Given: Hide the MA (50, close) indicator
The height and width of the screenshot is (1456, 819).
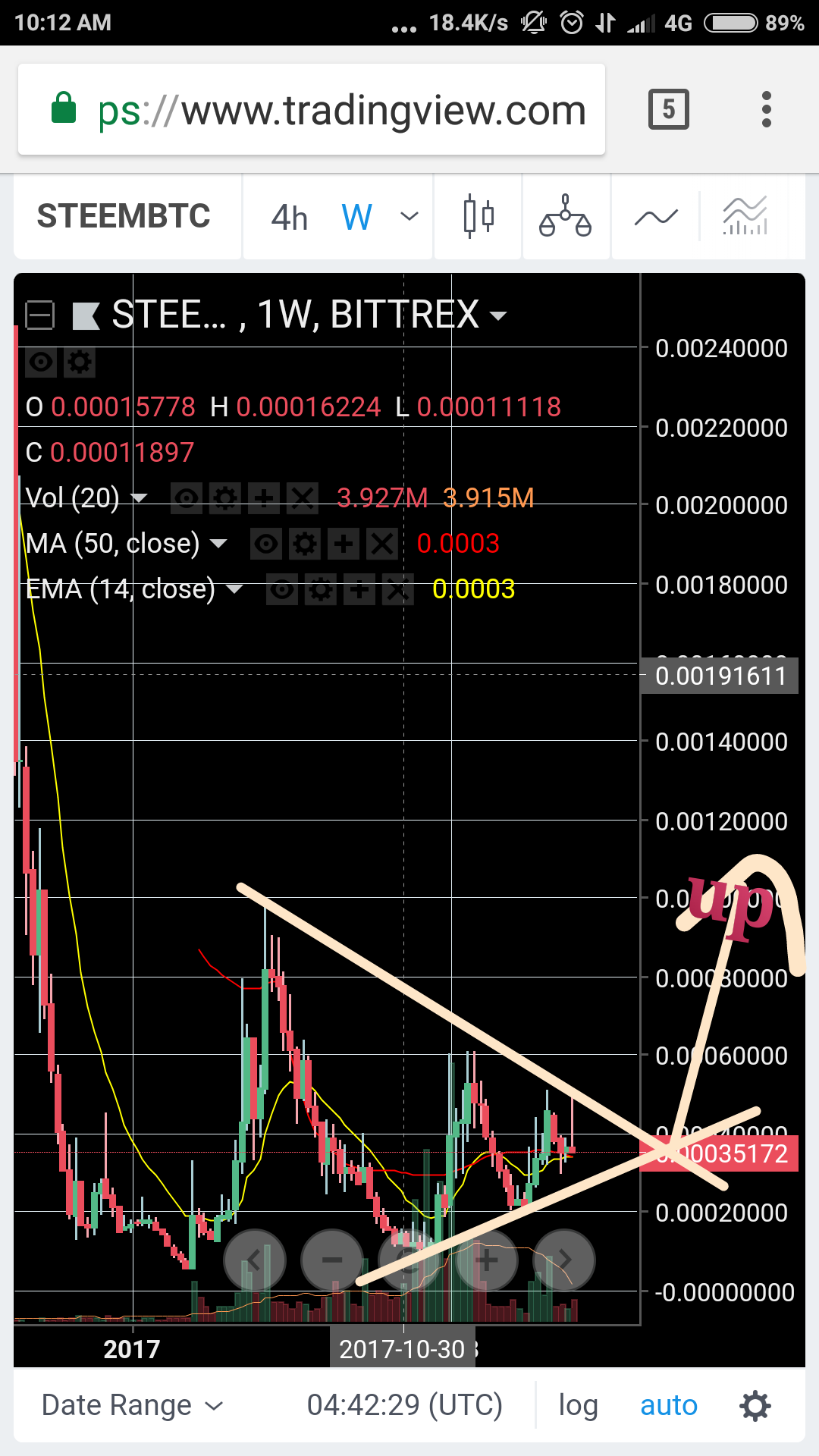Looking at the screenshot, I should 266,544.
